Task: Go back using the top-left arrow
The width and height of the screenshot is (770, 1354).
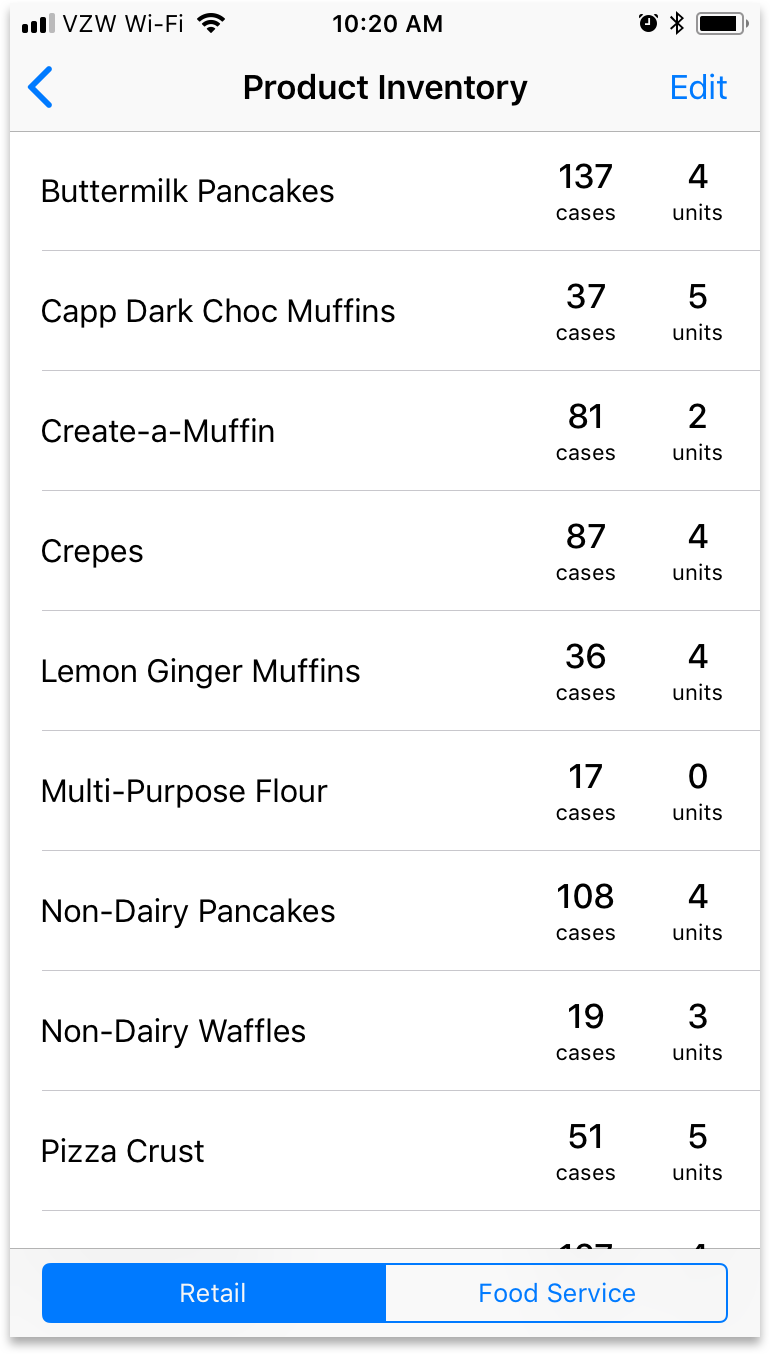Action: (x=40, y=88)
